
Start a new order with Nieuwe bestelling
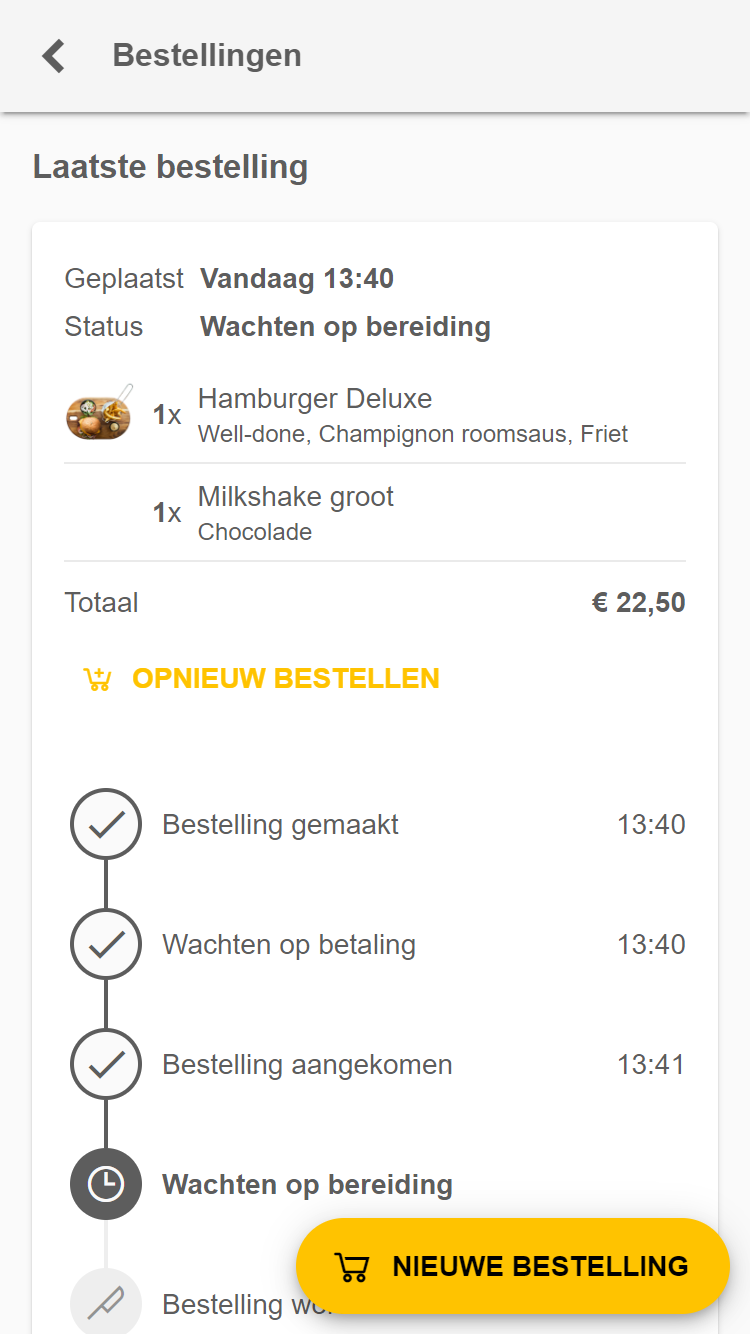coord(513,1266)
